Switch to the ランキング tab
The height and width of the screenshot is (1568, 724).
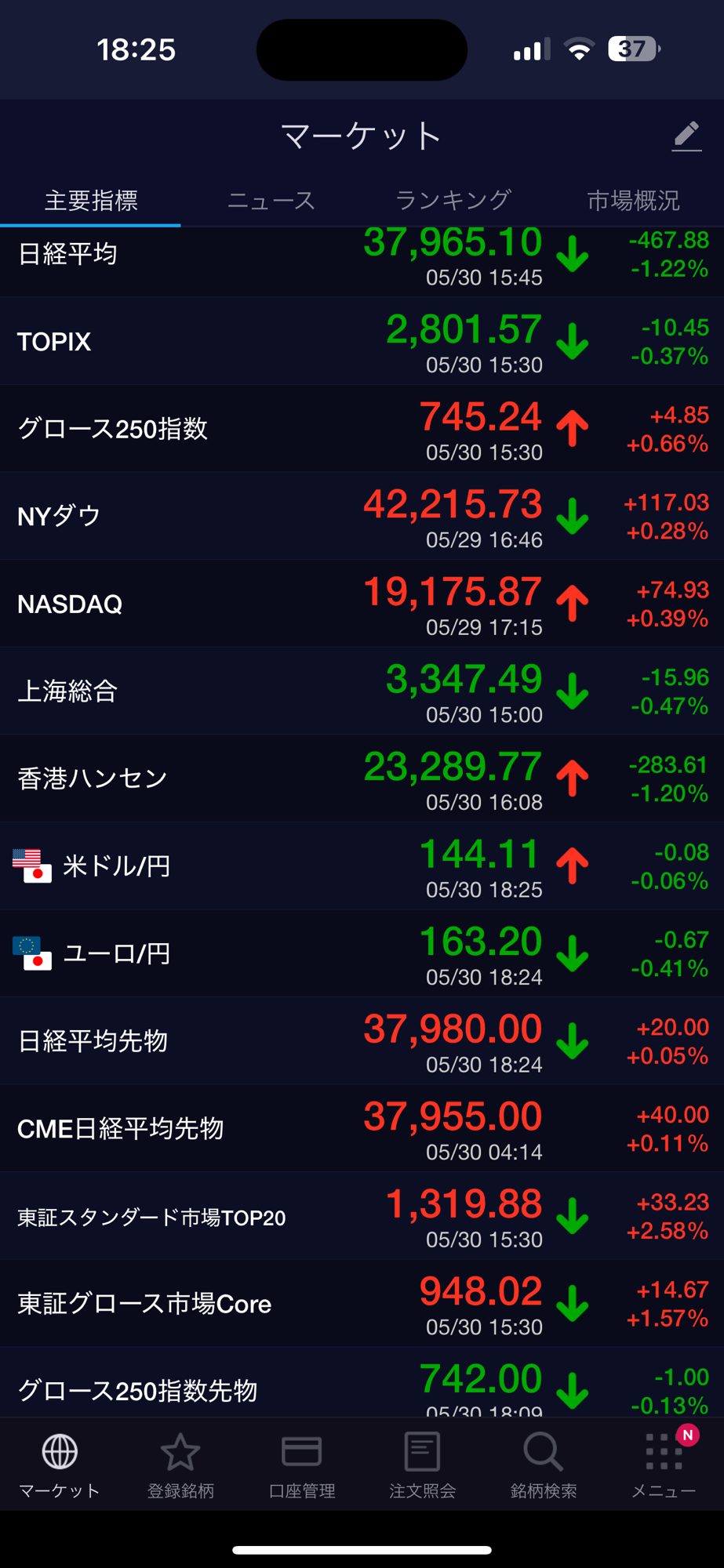[x=453, y=201]
